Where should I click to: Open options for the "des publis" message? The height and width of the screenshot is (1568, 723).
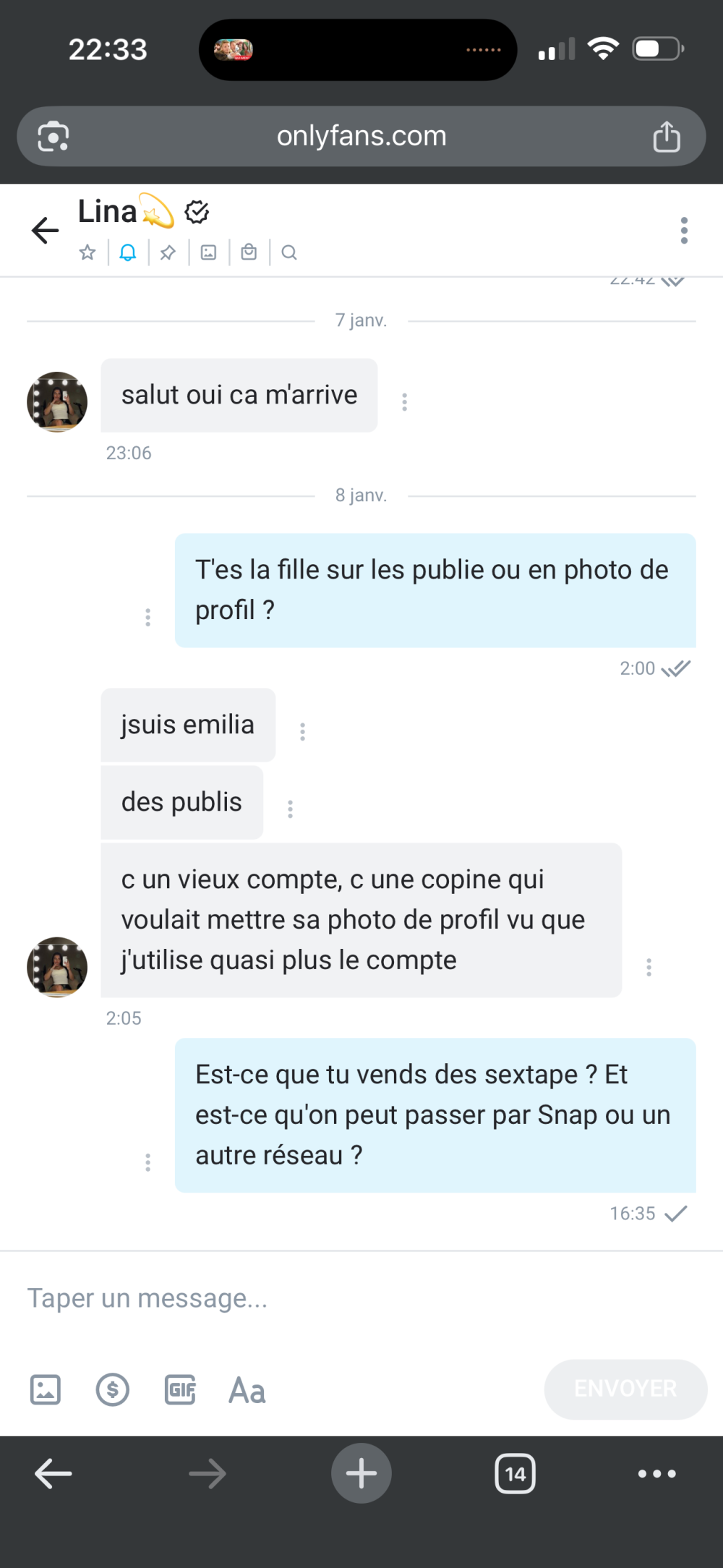tap(290, 809)
